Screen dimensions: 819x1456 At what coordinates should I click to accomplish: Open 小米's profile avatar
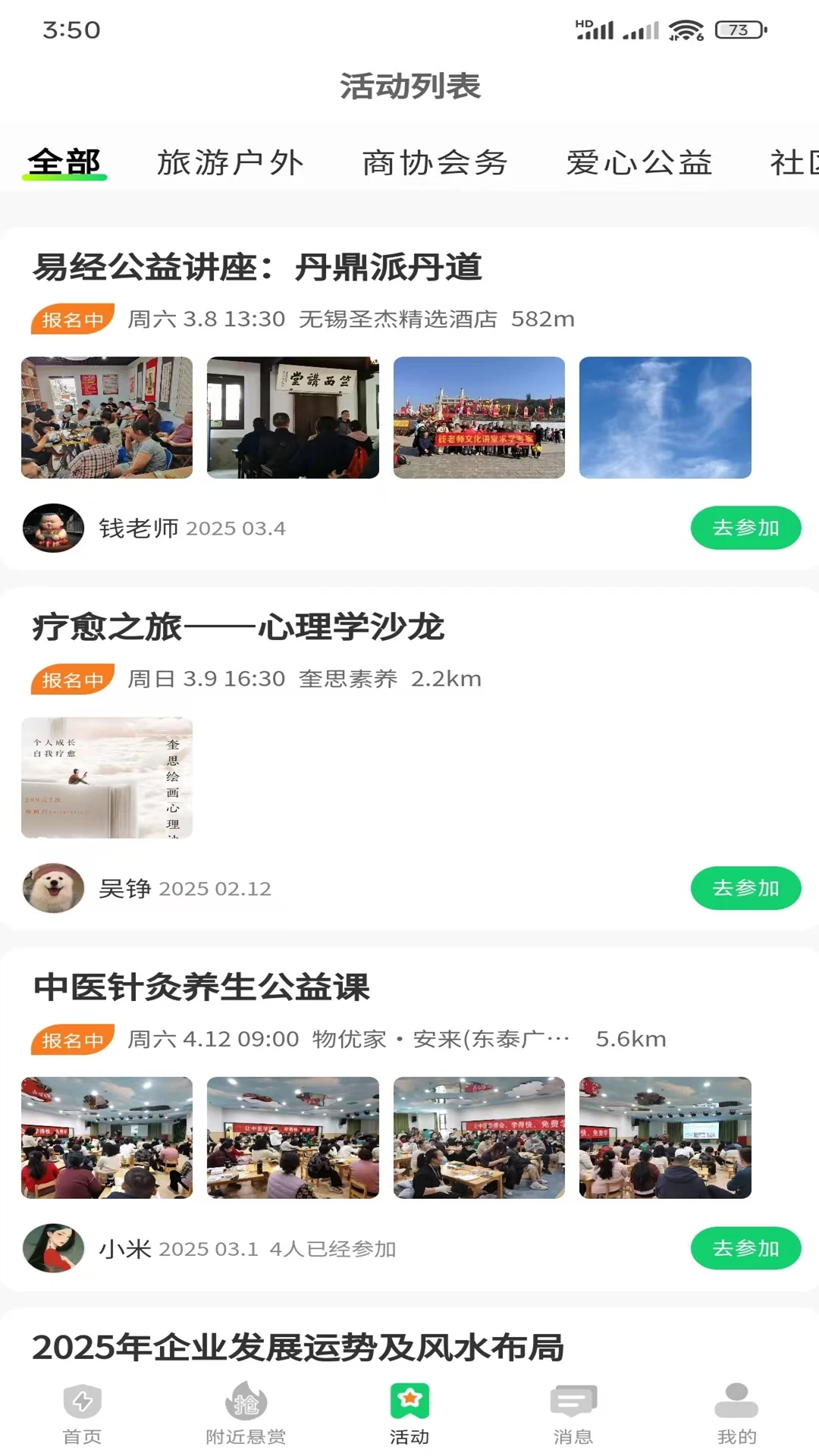[53, 1248]
